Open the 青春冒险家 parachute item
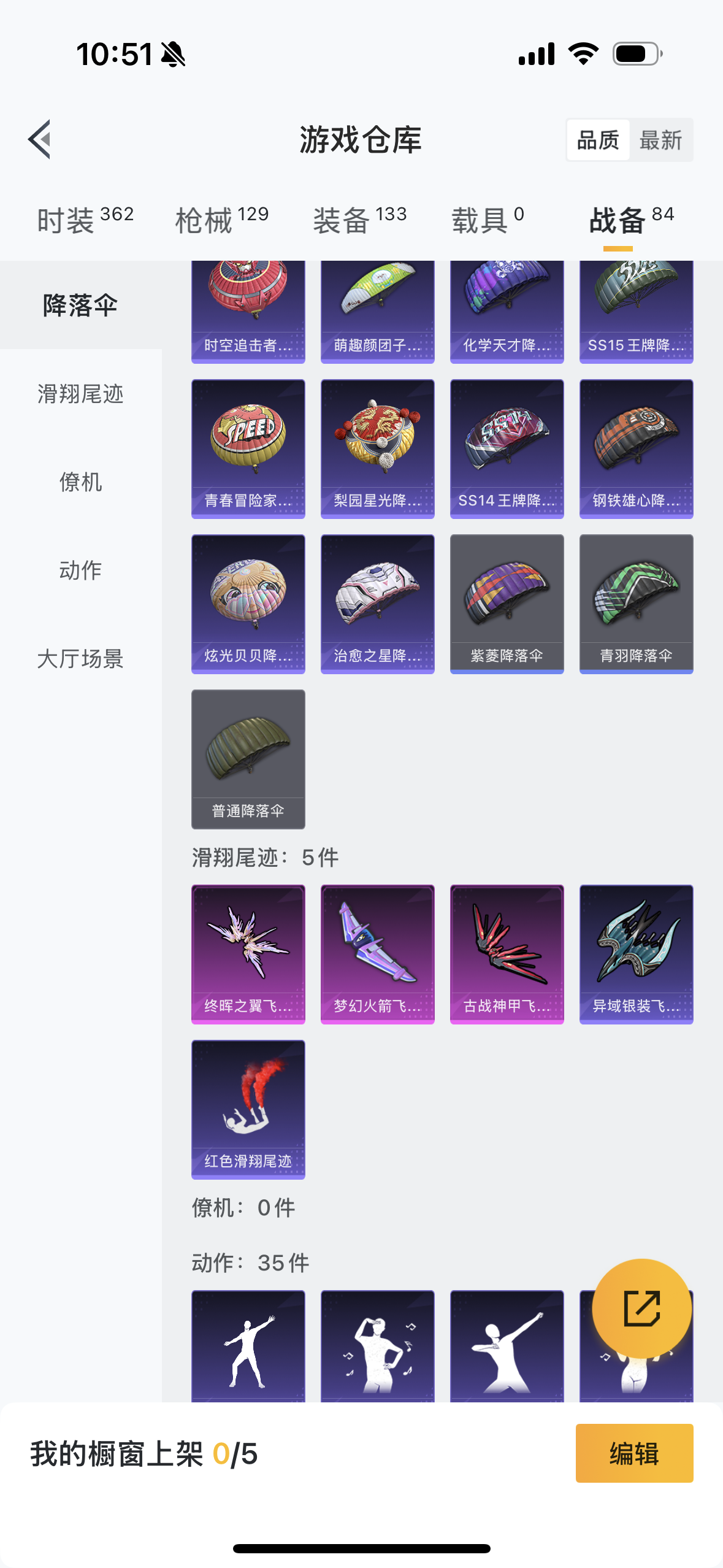 coord(248,449)
